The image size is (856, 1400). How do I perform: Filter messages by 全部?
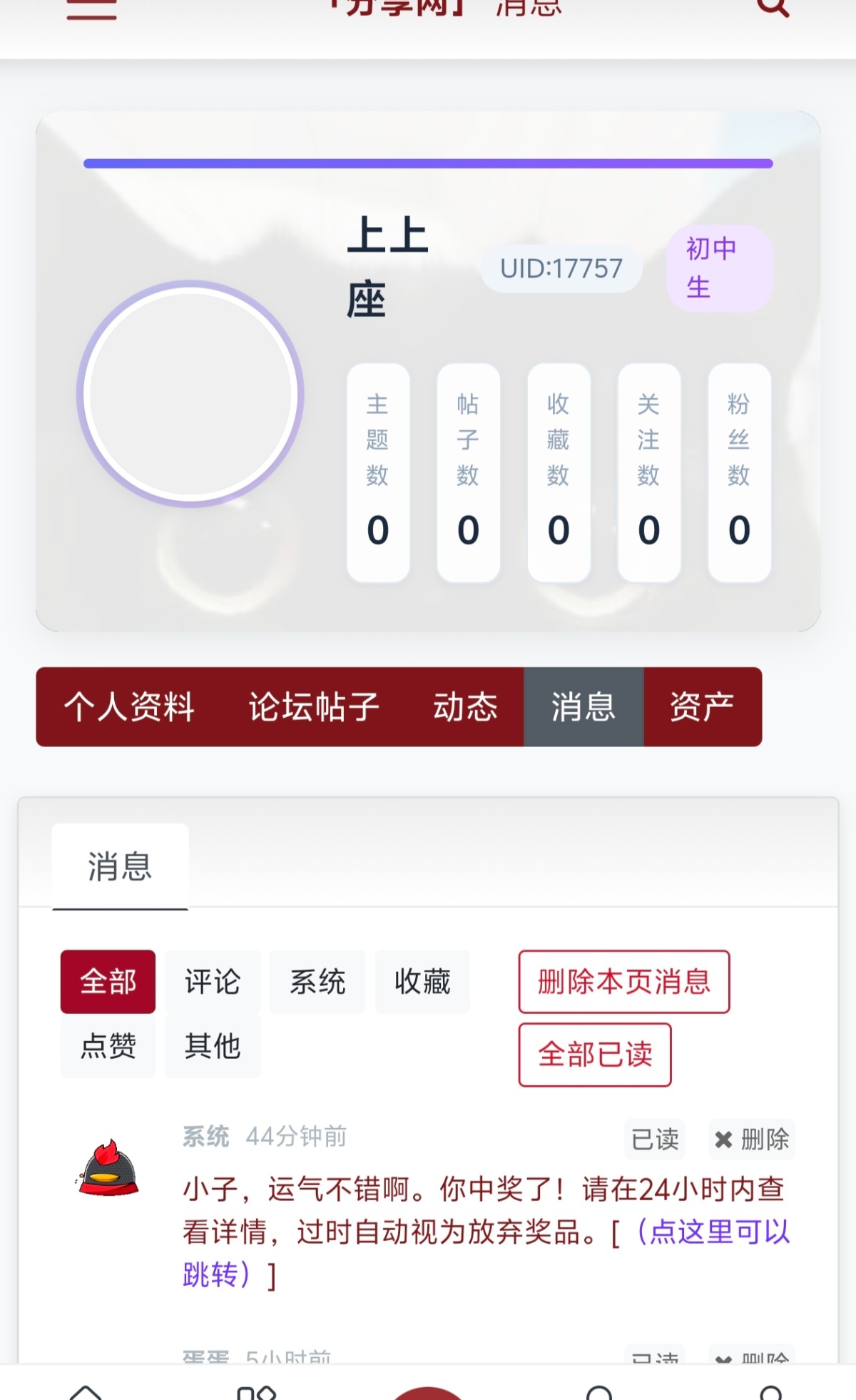pyautogui.click(x=108, y=982)
